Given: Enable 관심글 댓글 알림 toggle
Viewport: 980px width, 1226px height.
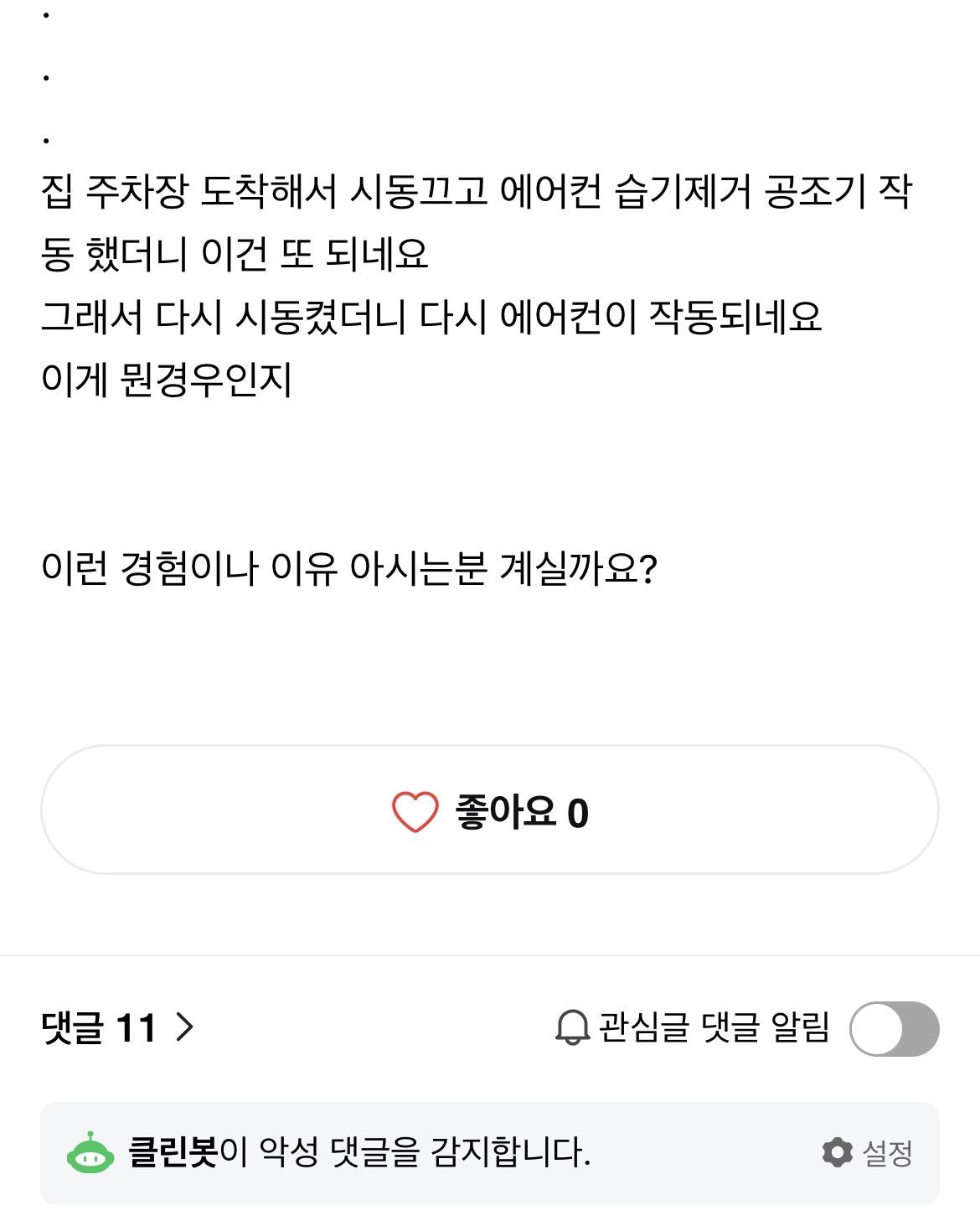Looking at the screenshot, I should (x=893, y=1029).
